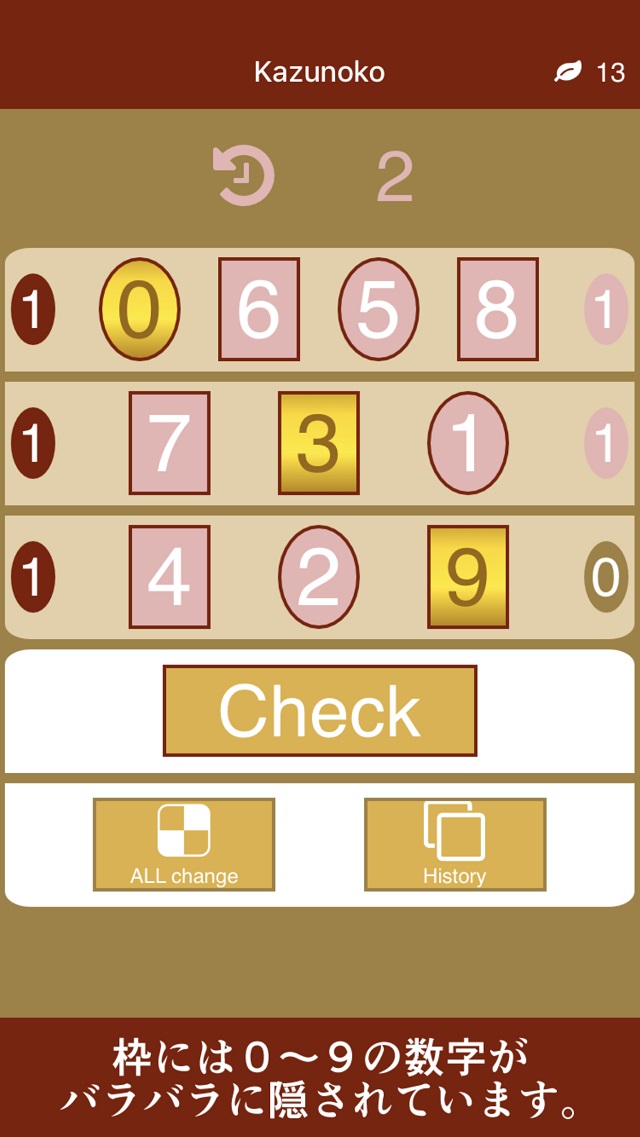Image resolution: width=640 pixels, height=1137 pixels.
Task: Tap the square tile showing 6
Action: [259, 309]
